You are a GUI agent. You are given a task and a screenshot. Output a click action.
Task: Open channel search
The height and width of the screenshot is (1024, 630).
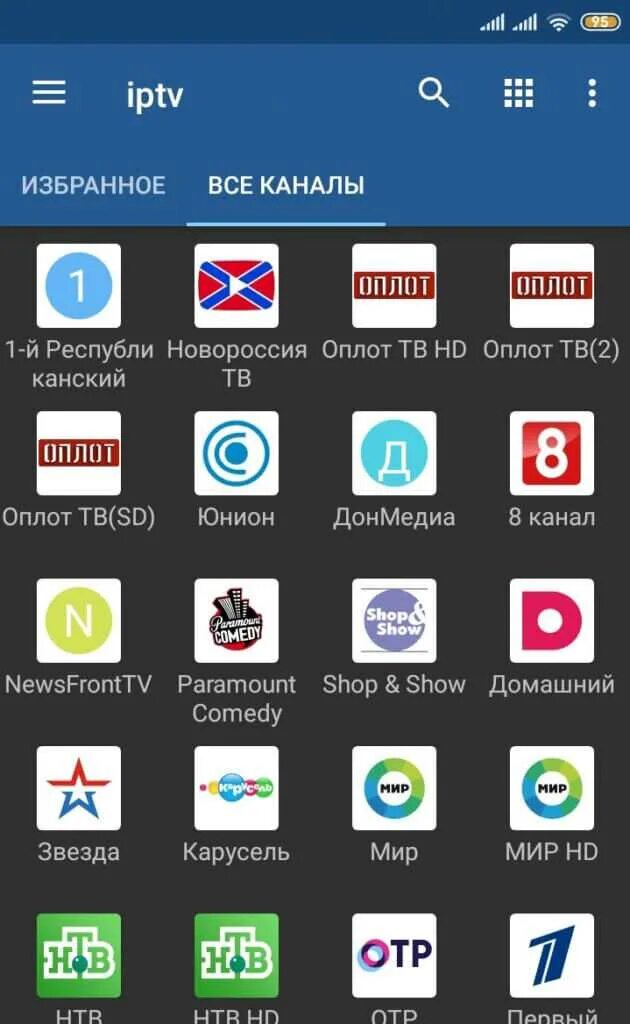433,94
